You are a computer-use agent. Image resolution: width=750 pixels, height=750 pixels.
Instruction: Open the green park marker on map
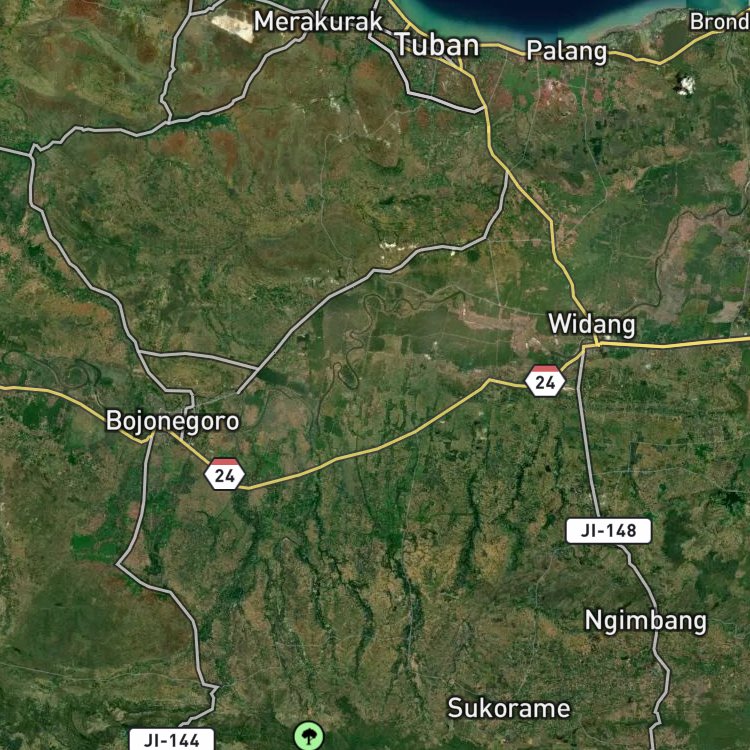[309, 737]
